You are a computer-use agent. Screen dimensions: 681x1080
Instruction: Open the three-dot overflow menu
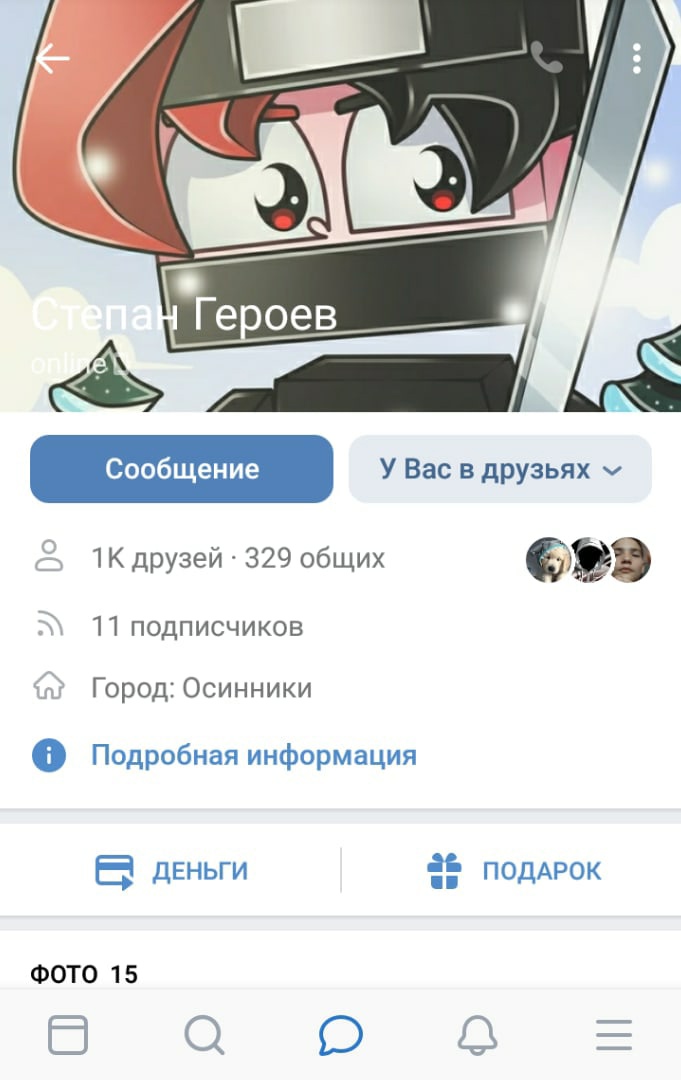pyautogui.click(x=637, y=58)
